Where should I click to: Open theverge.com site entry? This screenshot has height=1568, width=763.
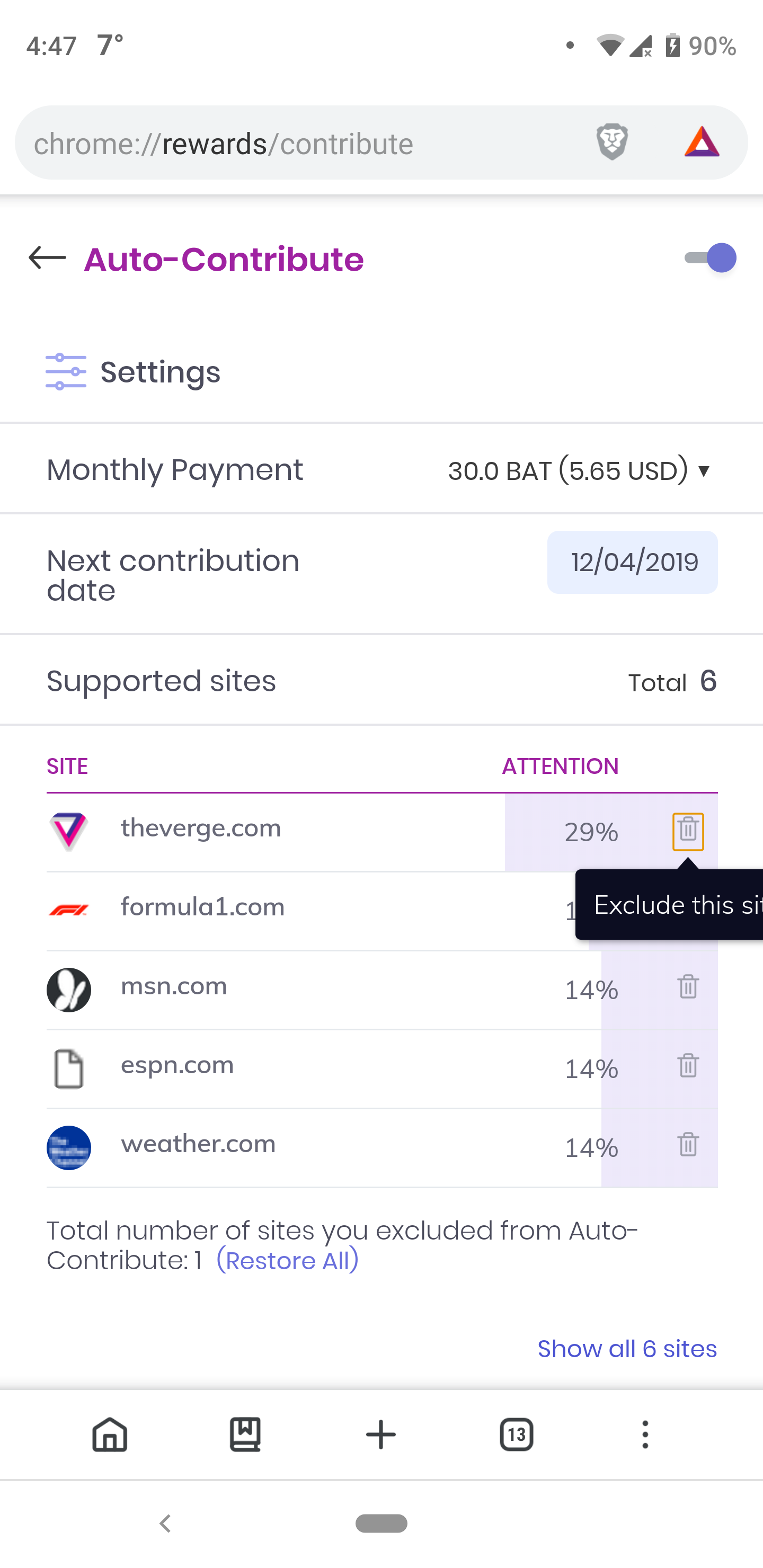[x=200, y=828]
